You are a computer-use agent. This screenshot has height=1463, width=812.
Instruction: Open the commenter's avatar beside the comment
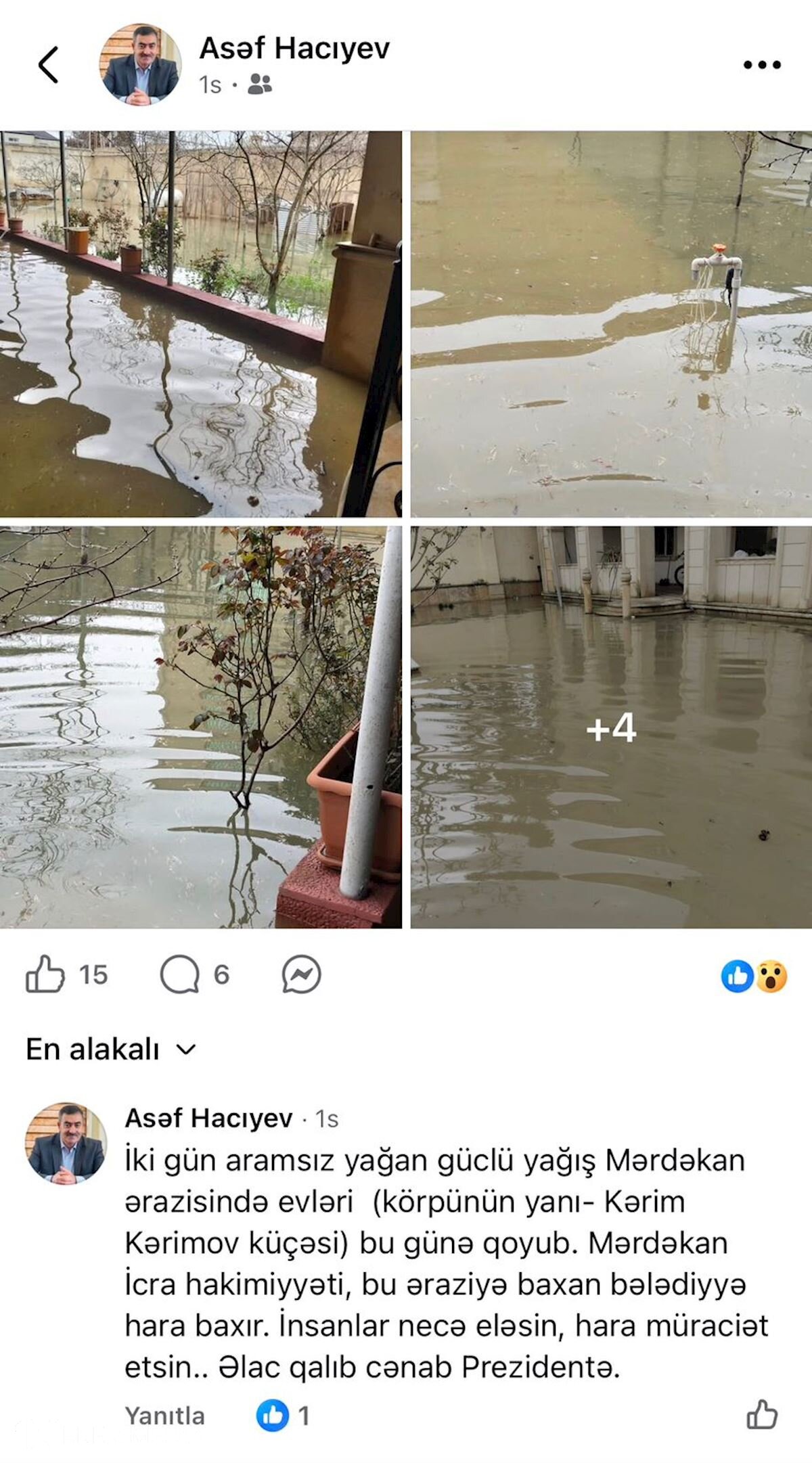[66, 1143]
